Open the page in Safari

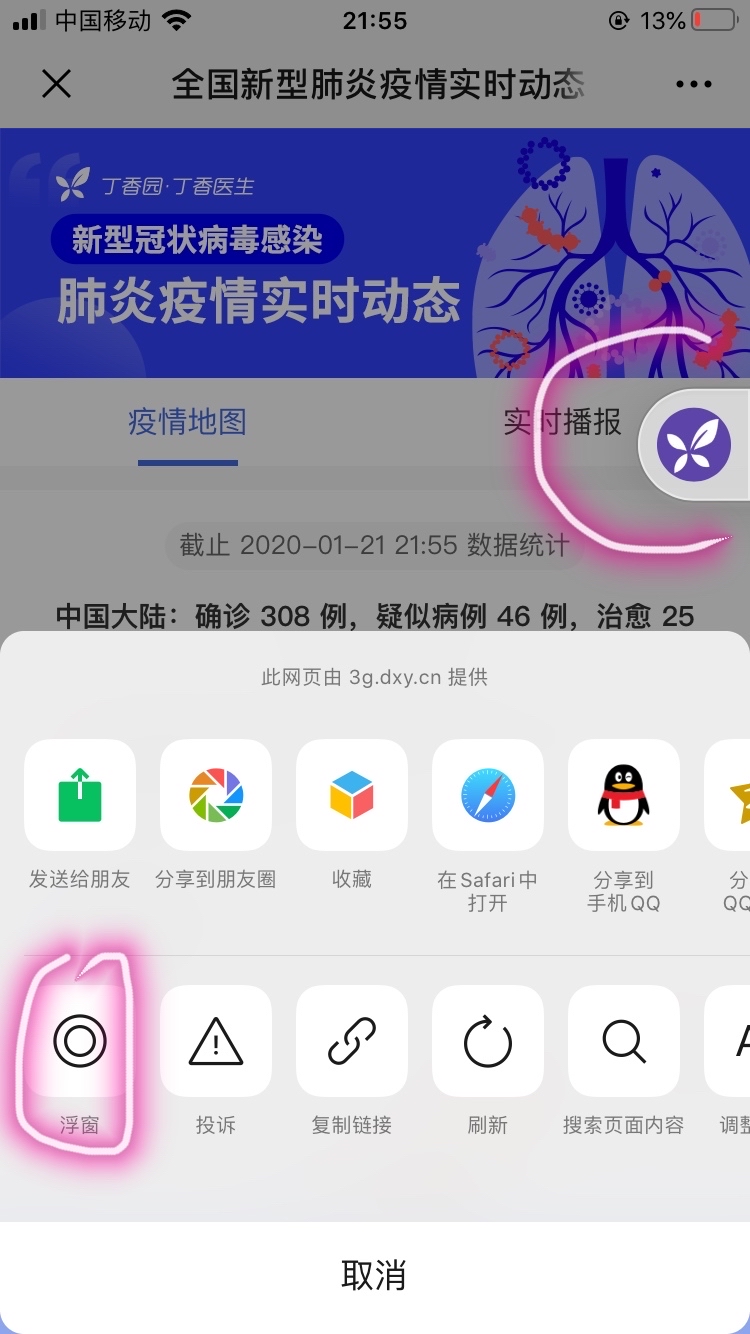pyautogui.click(x=488, y=795)
